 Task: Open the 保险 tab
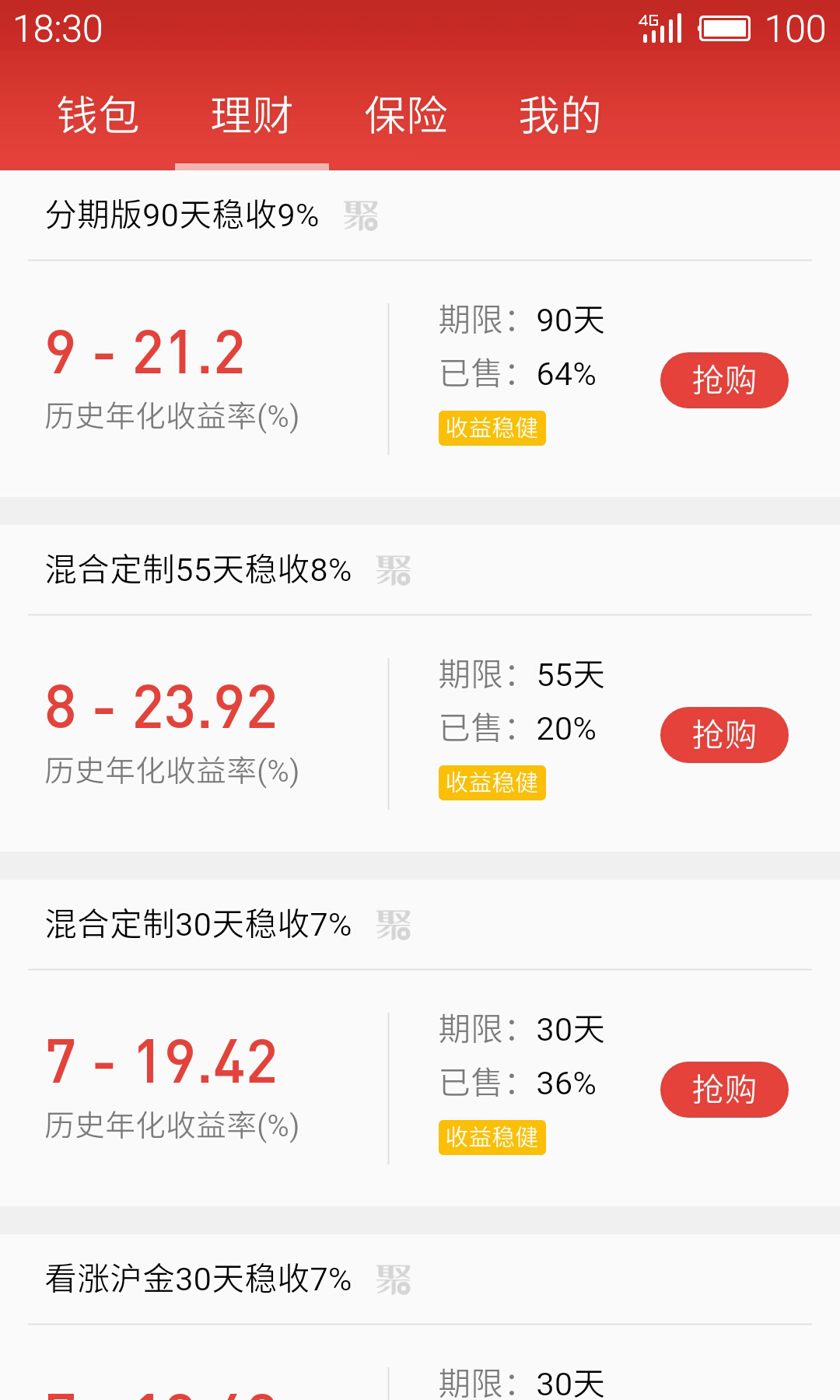(x=406, y=115)
